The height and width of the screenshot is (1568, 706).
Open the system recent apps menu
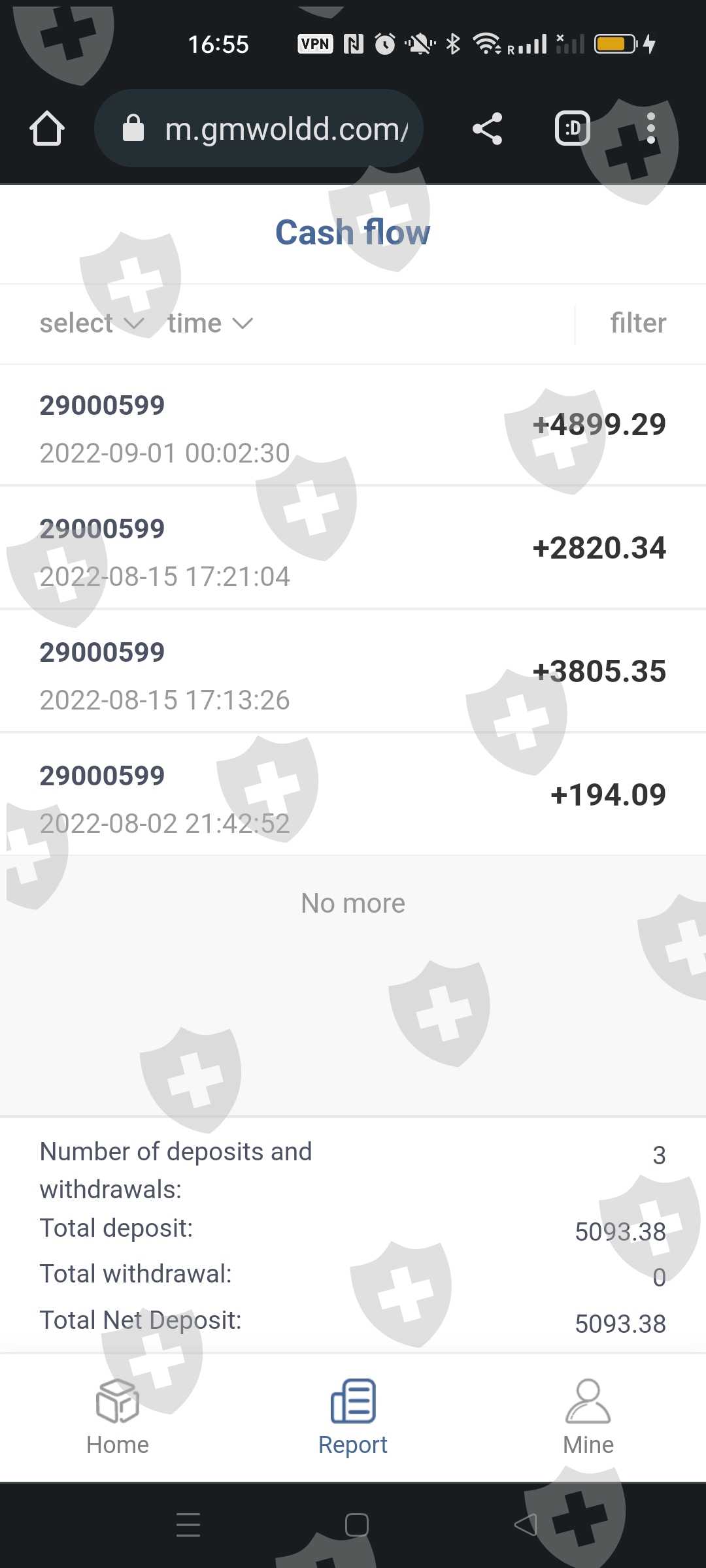coord(188,1525)
